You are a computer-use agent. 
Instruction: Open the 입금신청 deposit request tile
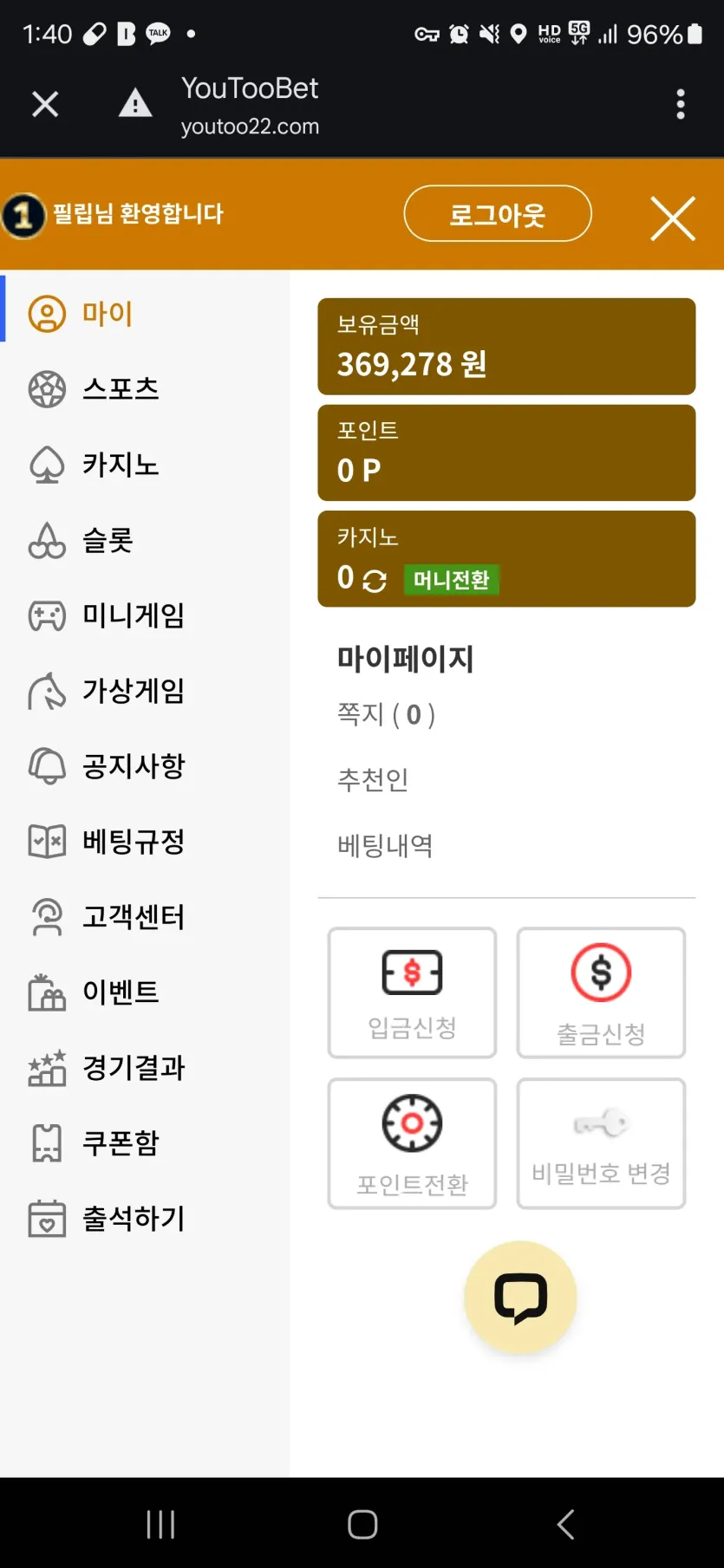click(x=412, y=993)
